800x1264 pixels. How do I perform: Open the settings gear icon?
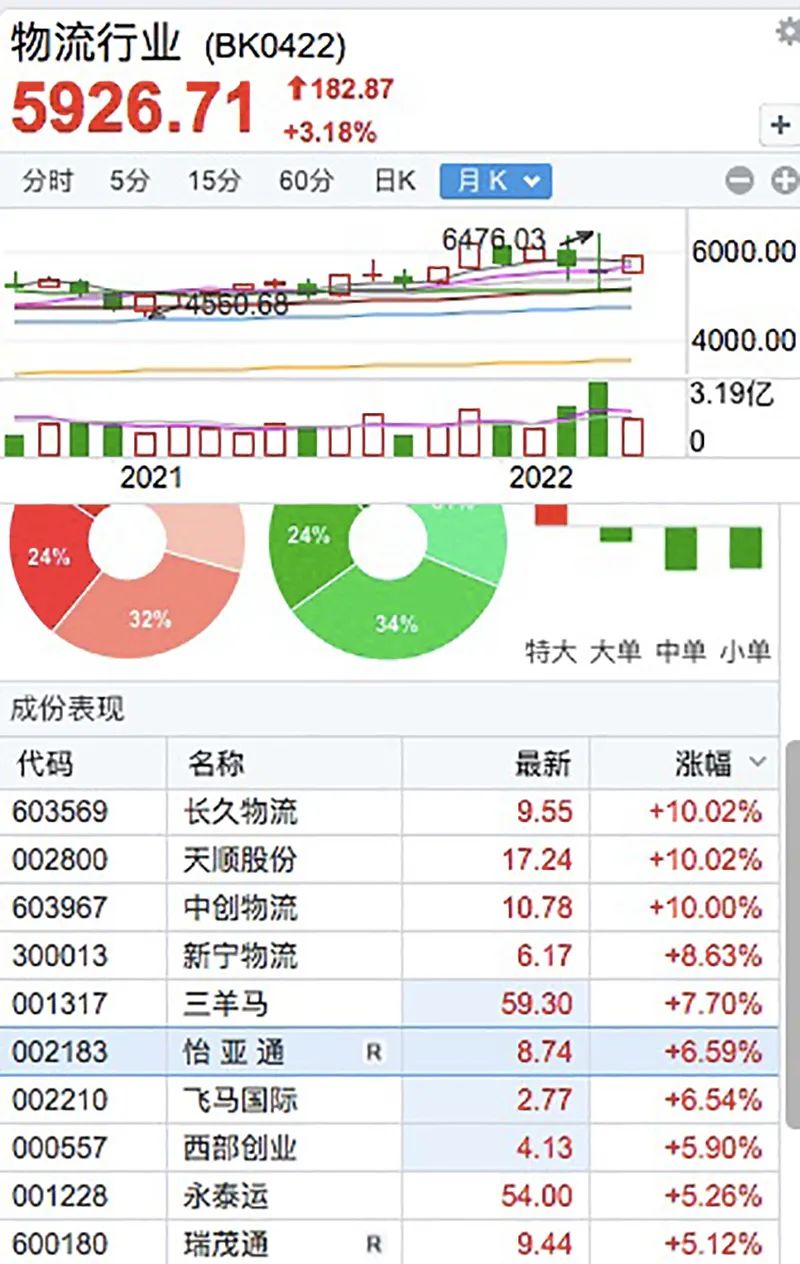(788, 32)
